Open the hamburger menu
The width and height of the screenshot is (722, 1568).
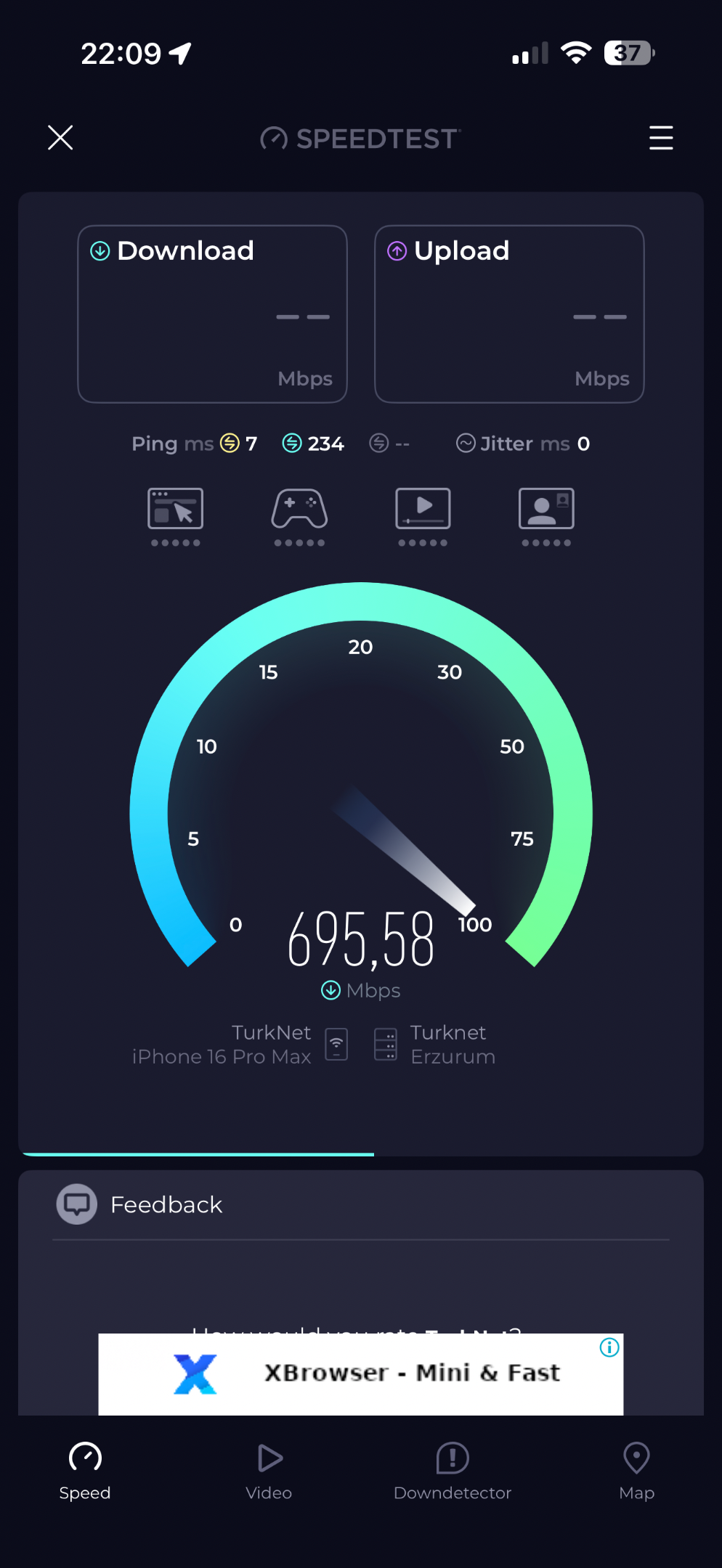pyautogui.click(x=661, y=137)
